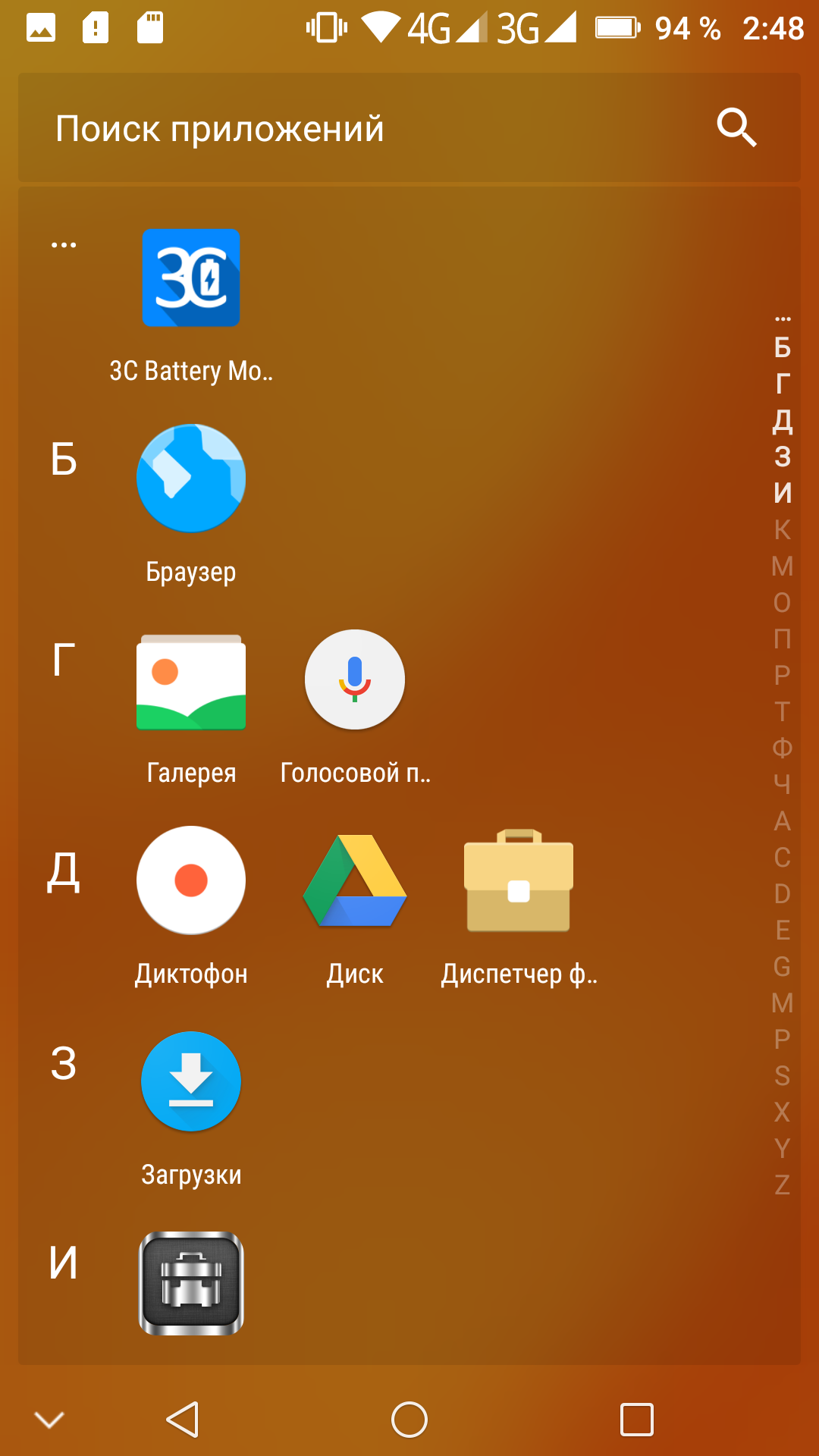Jump to letter К in the index
This screenshot has width=819, height=1456.
[x=783, y=529]
